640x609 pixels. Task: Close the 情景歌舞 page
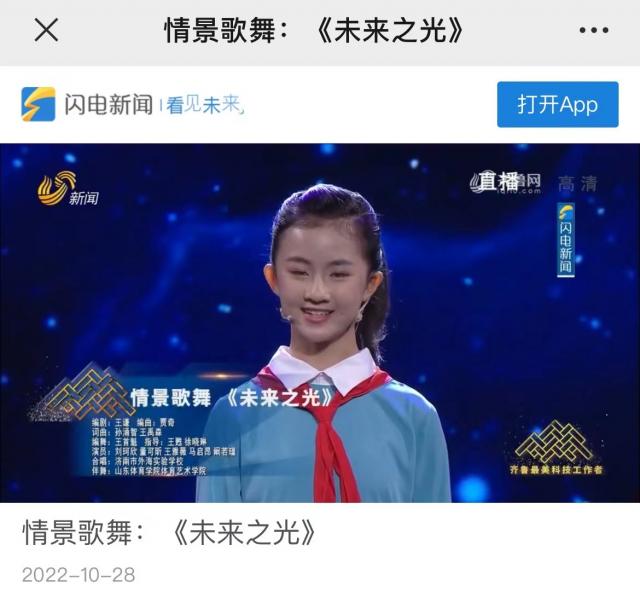(x=46, y=31)
